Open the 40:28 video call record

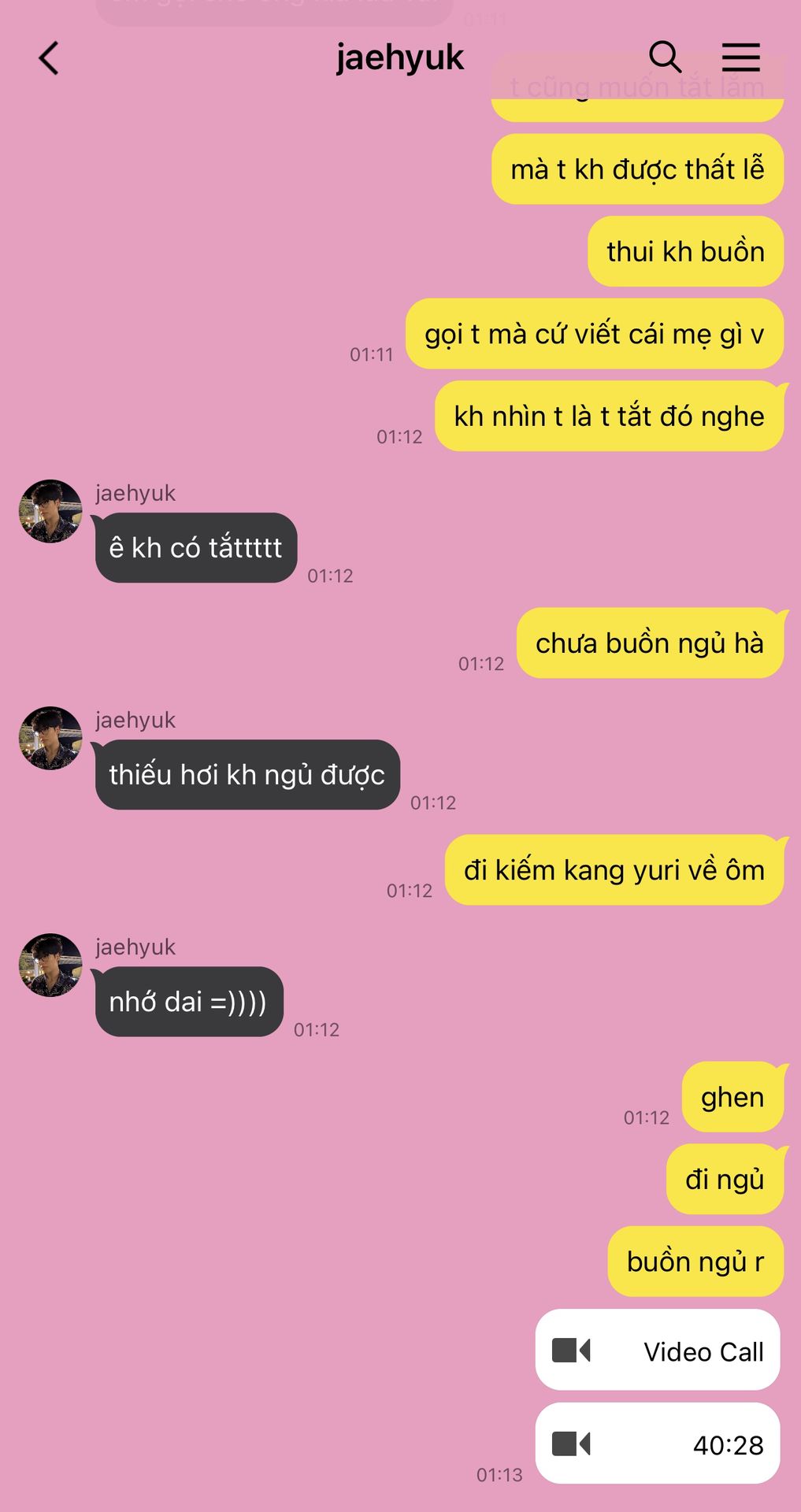[x=658, y=1443]
